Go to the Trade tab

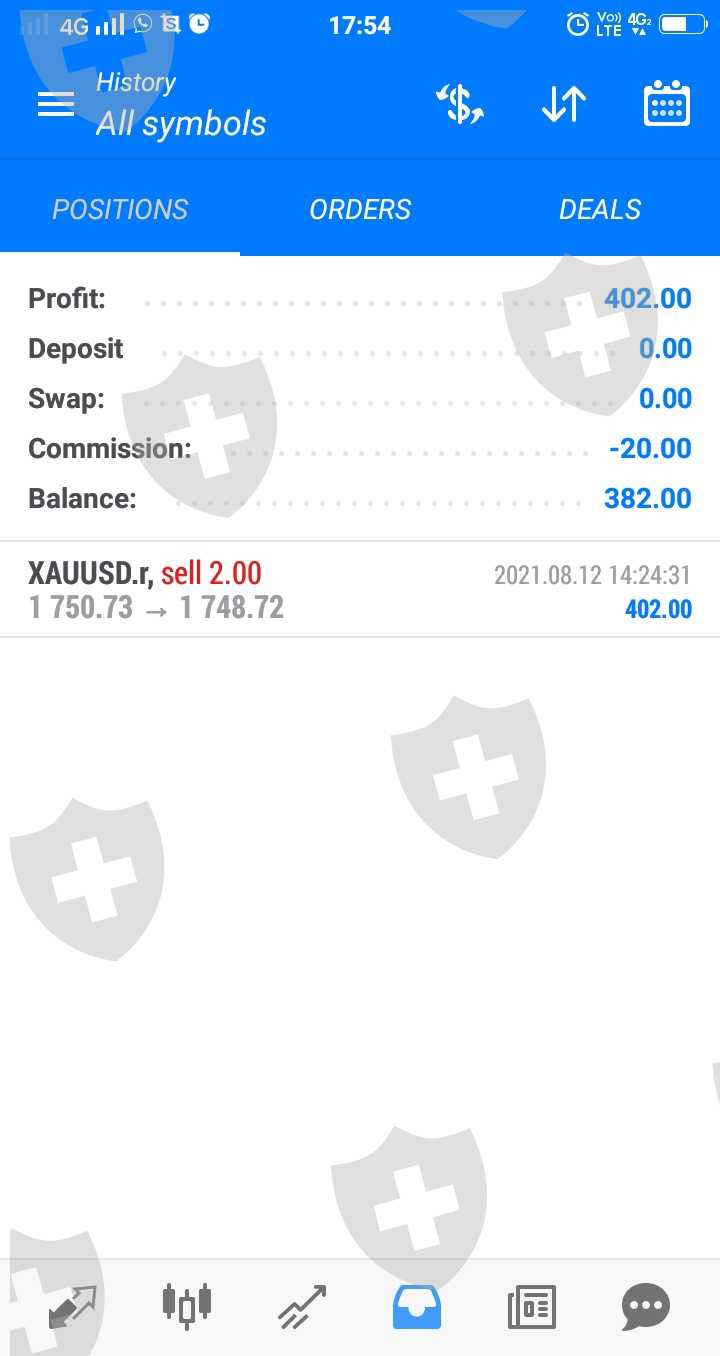[x=302, y=1306]
